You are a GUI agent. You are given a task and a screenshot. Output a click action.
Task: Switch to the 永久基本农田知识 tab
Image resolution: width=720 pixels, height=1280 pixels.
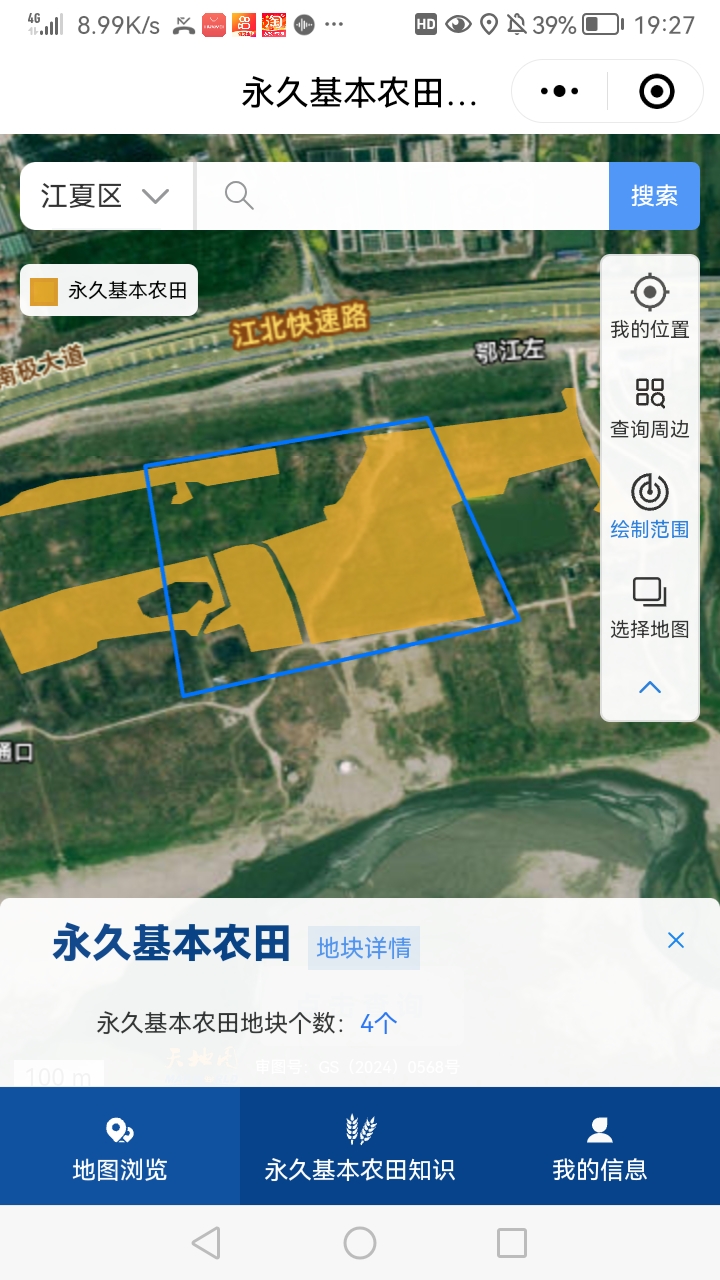360,1148
